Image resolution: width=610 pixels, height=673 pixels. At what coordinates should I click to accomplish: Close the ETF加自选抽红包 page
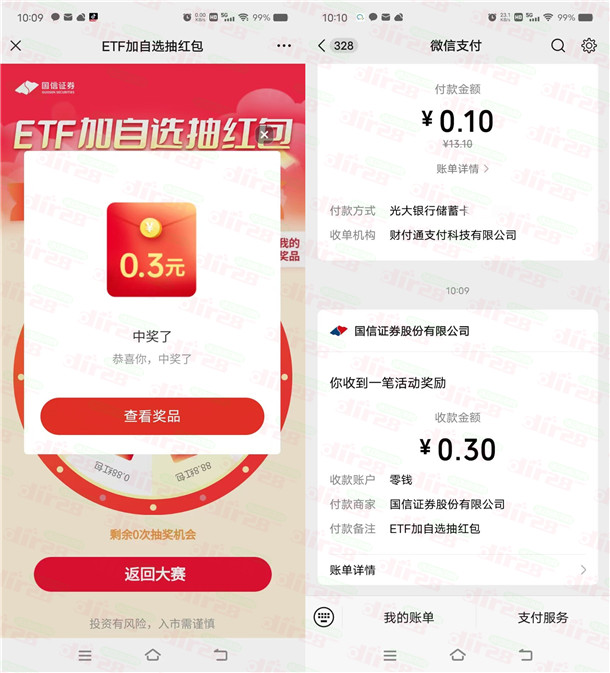coord(16,46)
